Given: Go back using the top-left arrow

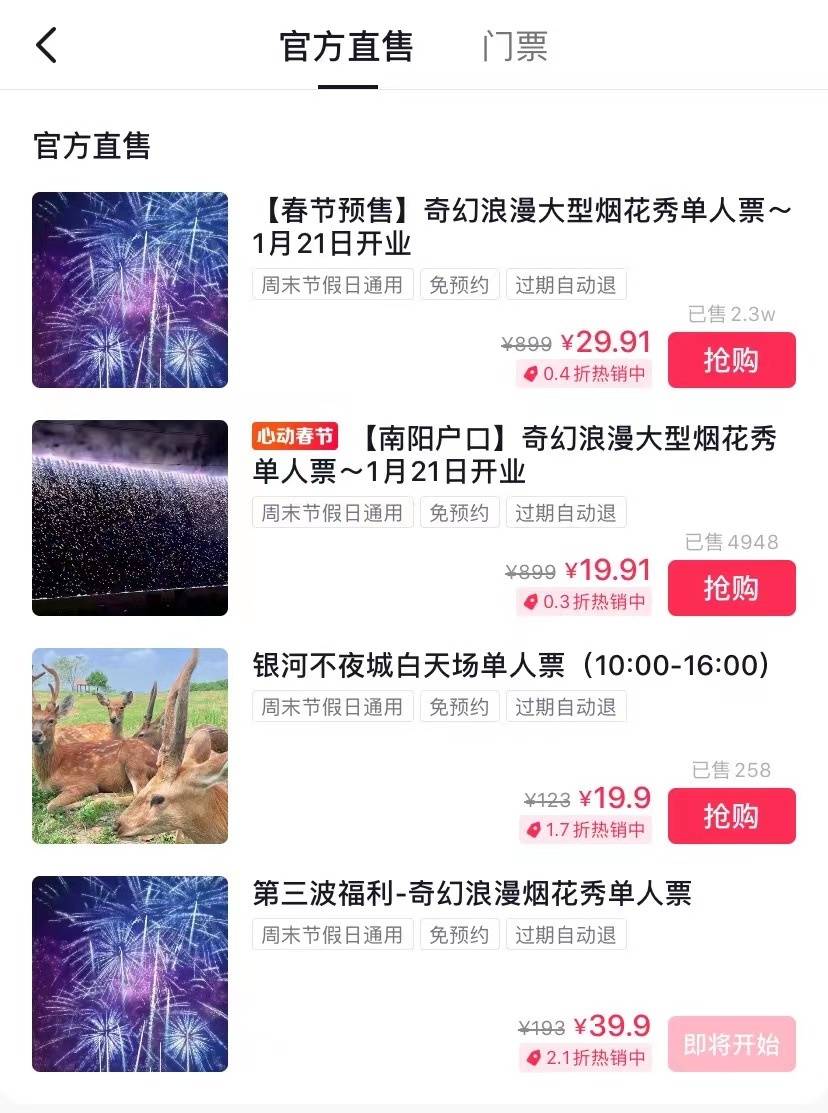Looking at the screenshot, I should coord(47,45).
